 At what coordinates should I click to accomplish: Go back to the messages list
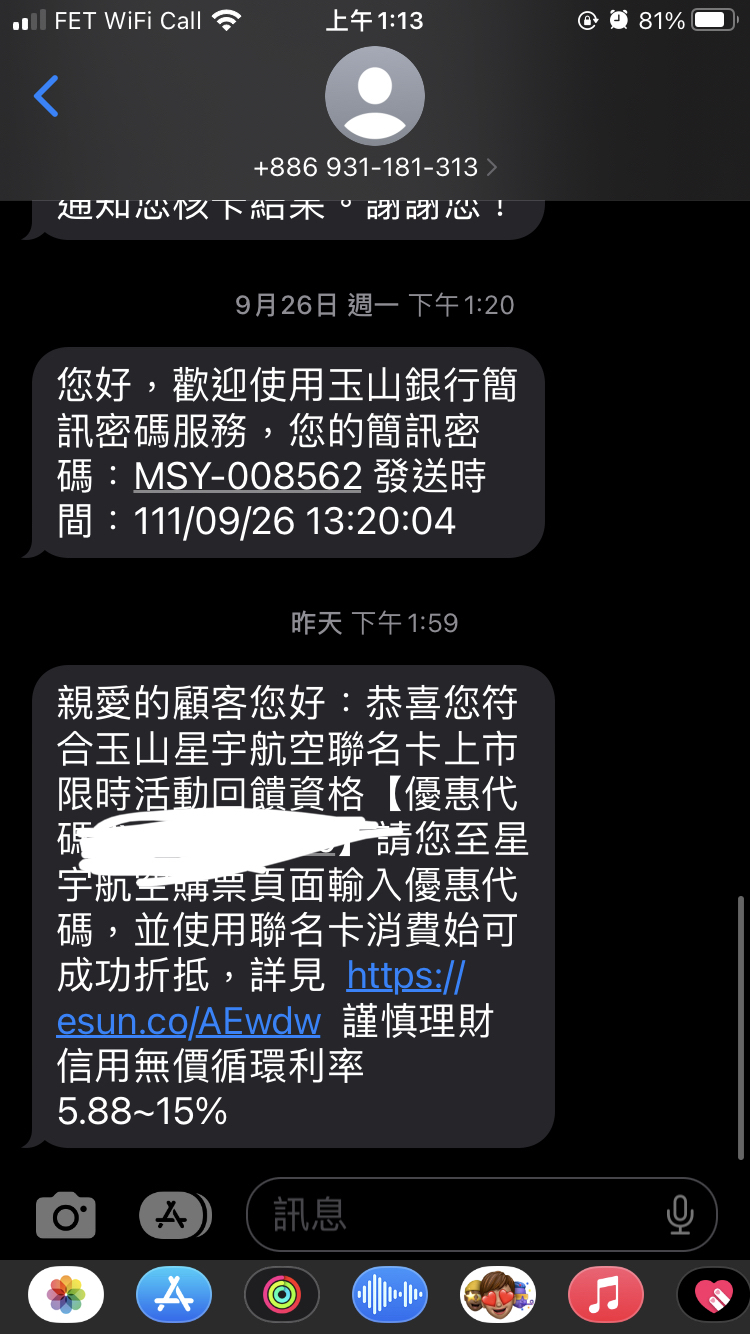[x=46, y=96]
